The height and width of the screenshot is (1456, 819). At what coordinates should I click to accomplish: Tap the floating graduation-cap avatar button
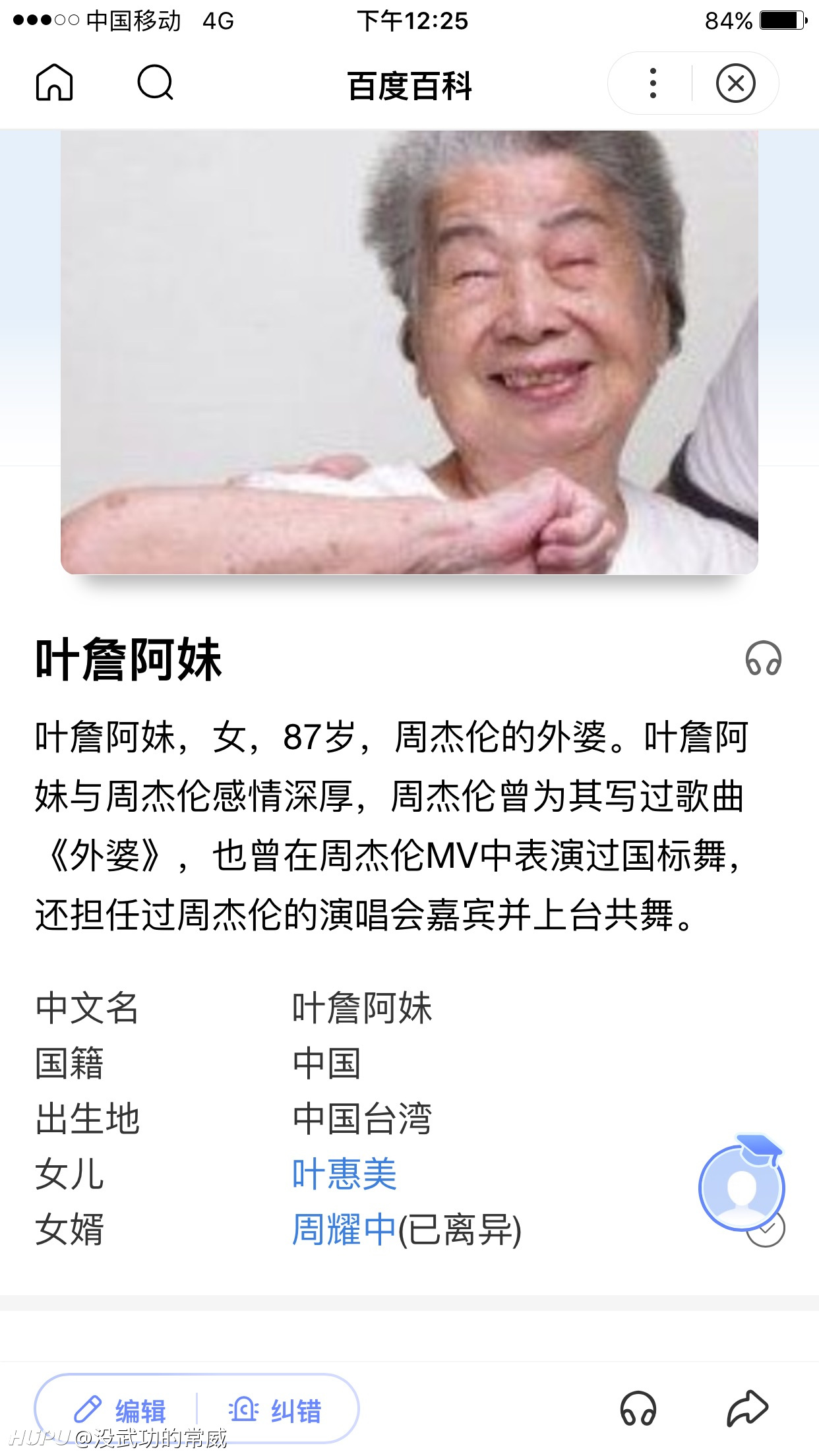pos(742,1185)
